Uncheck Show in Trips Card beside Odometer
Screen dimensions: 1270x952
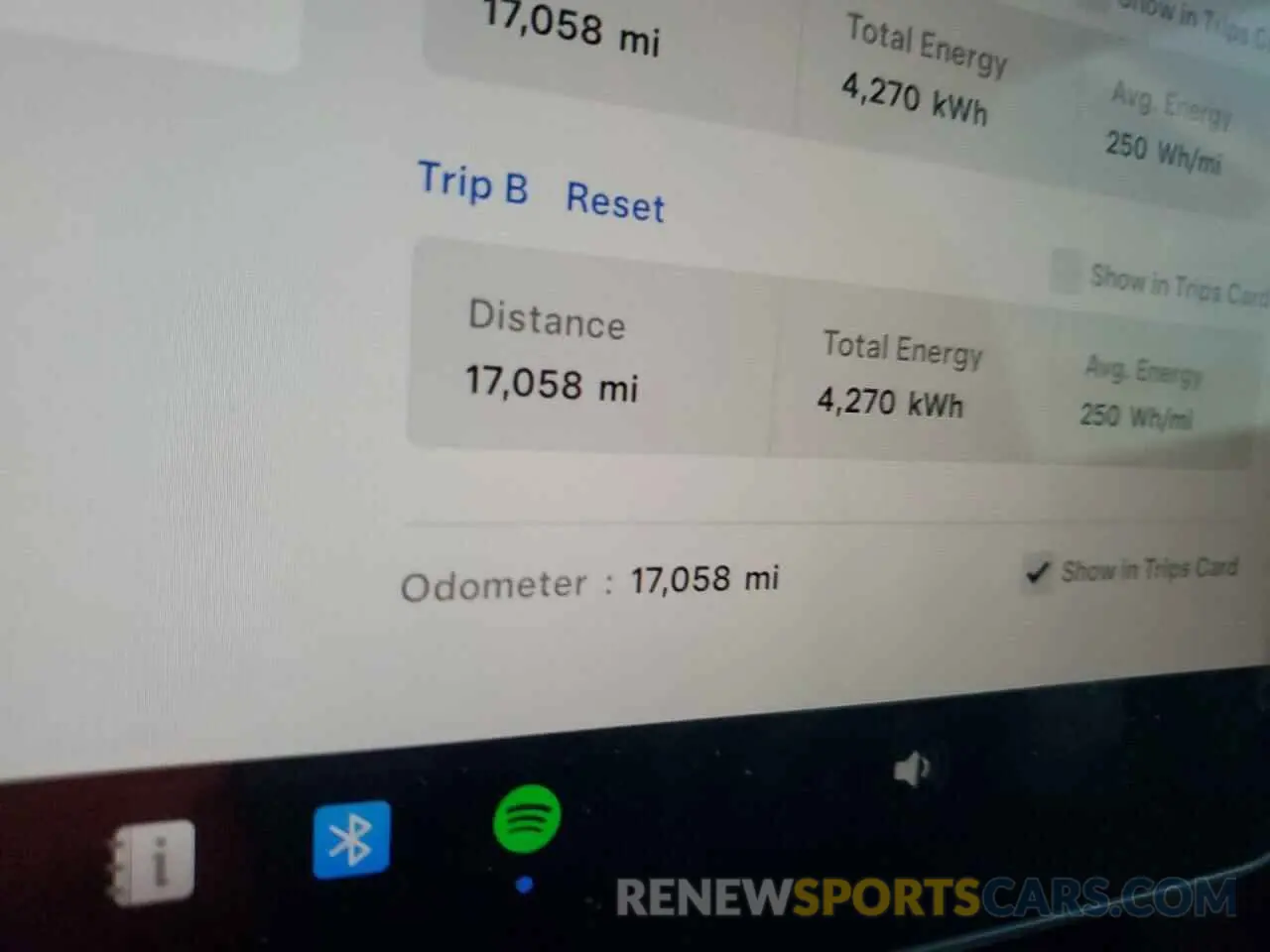[1037, 572]
